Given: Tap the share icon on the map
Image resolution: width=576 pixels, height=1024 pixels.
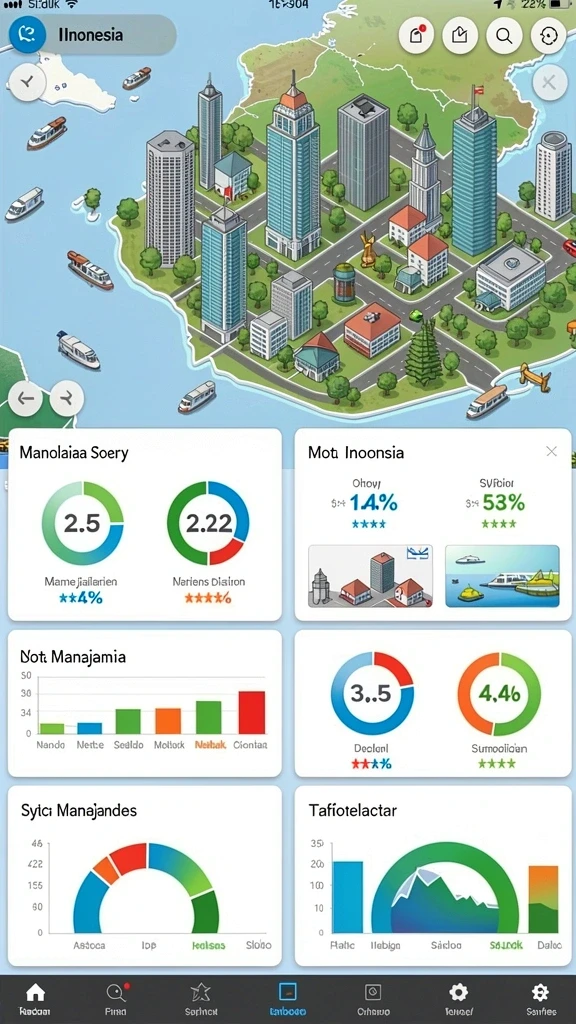Looking at the screenshot, I should (460, 35).
